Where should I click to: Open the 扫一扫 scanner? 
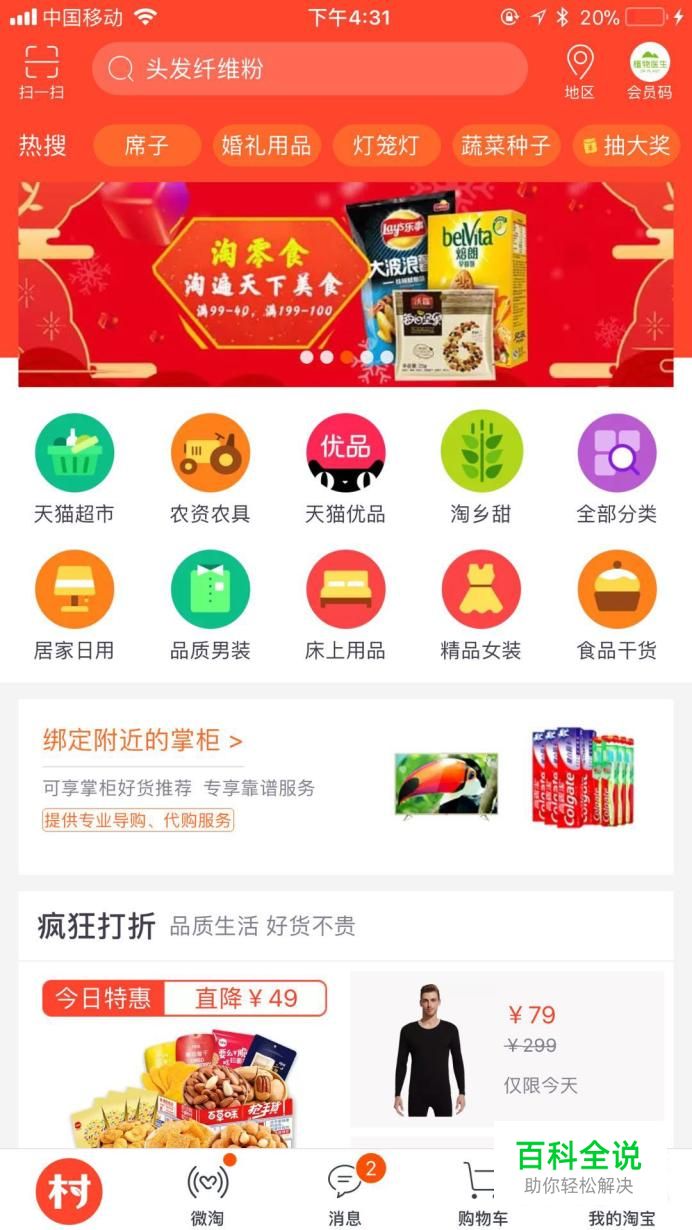point(41,72)
